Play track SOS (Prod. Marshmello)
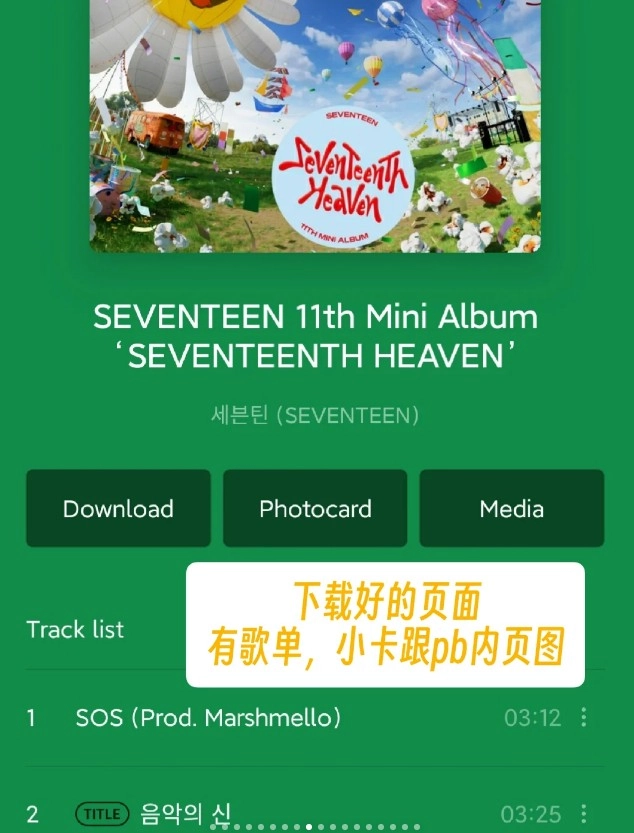 click(208, 717)
